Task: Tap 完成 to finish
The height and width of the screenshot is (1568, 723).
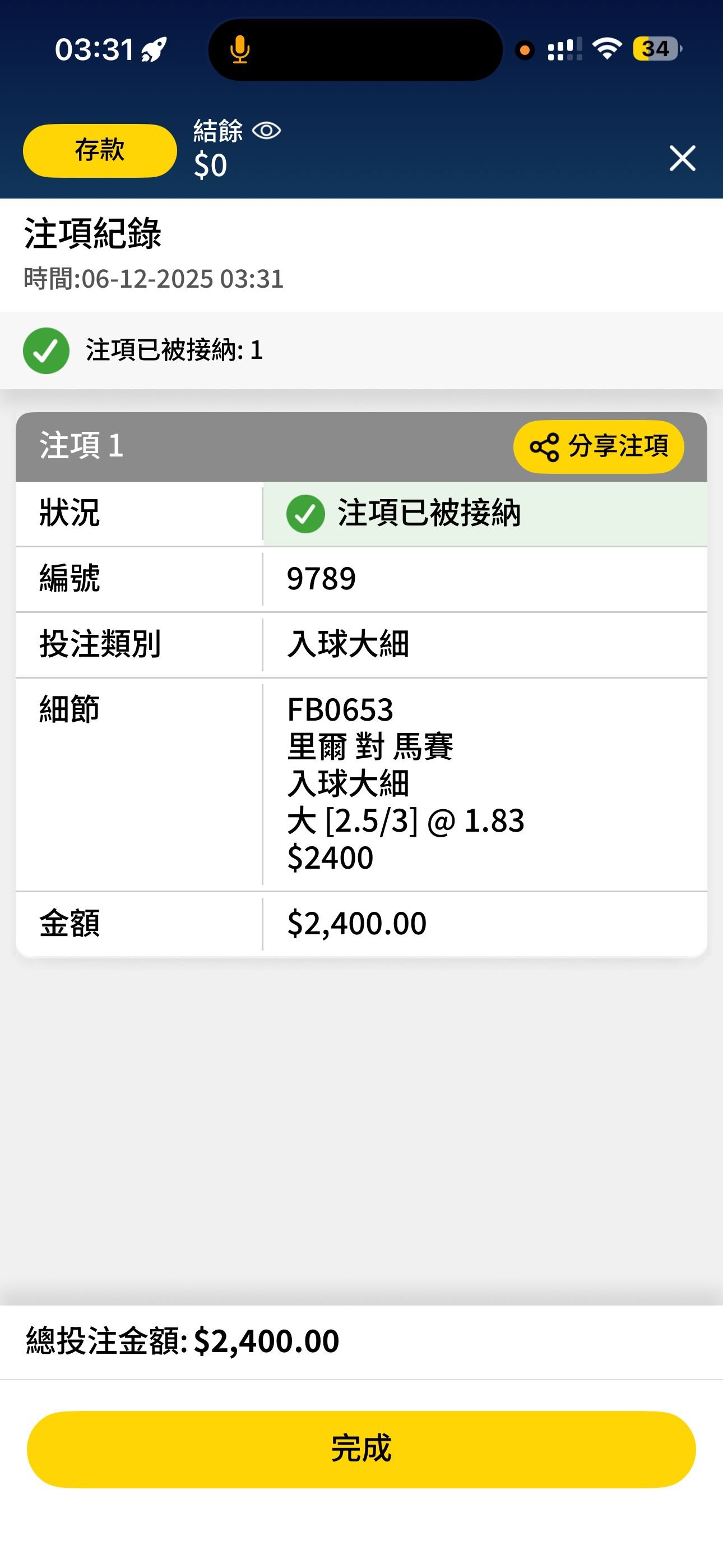Action: click(x=361, y=1449)
